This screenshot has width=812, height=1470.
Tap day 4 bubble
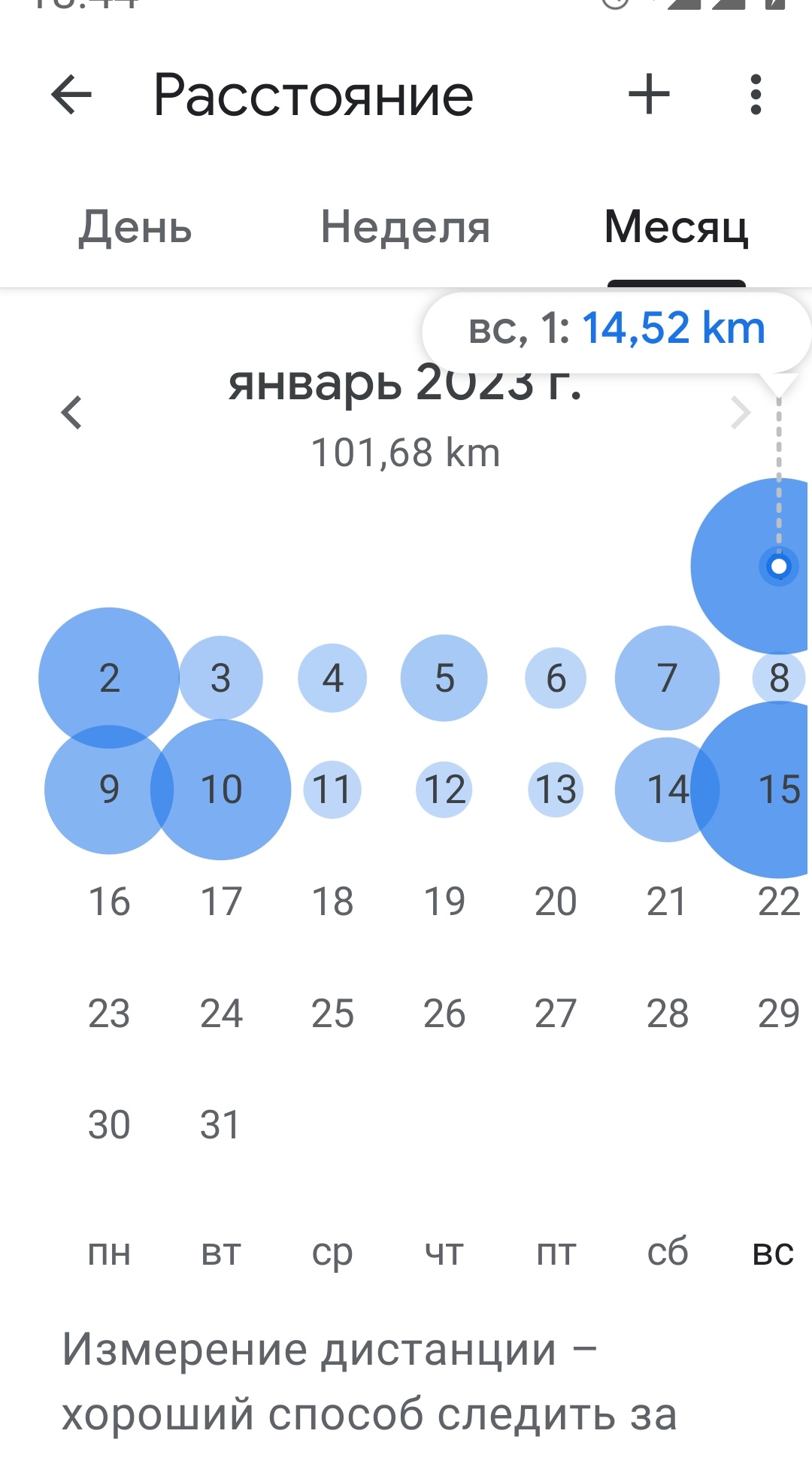pos(332,677)
